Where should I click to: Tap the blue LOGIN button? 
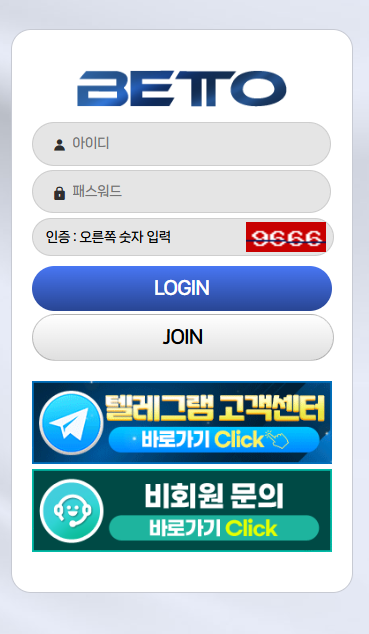182,288
